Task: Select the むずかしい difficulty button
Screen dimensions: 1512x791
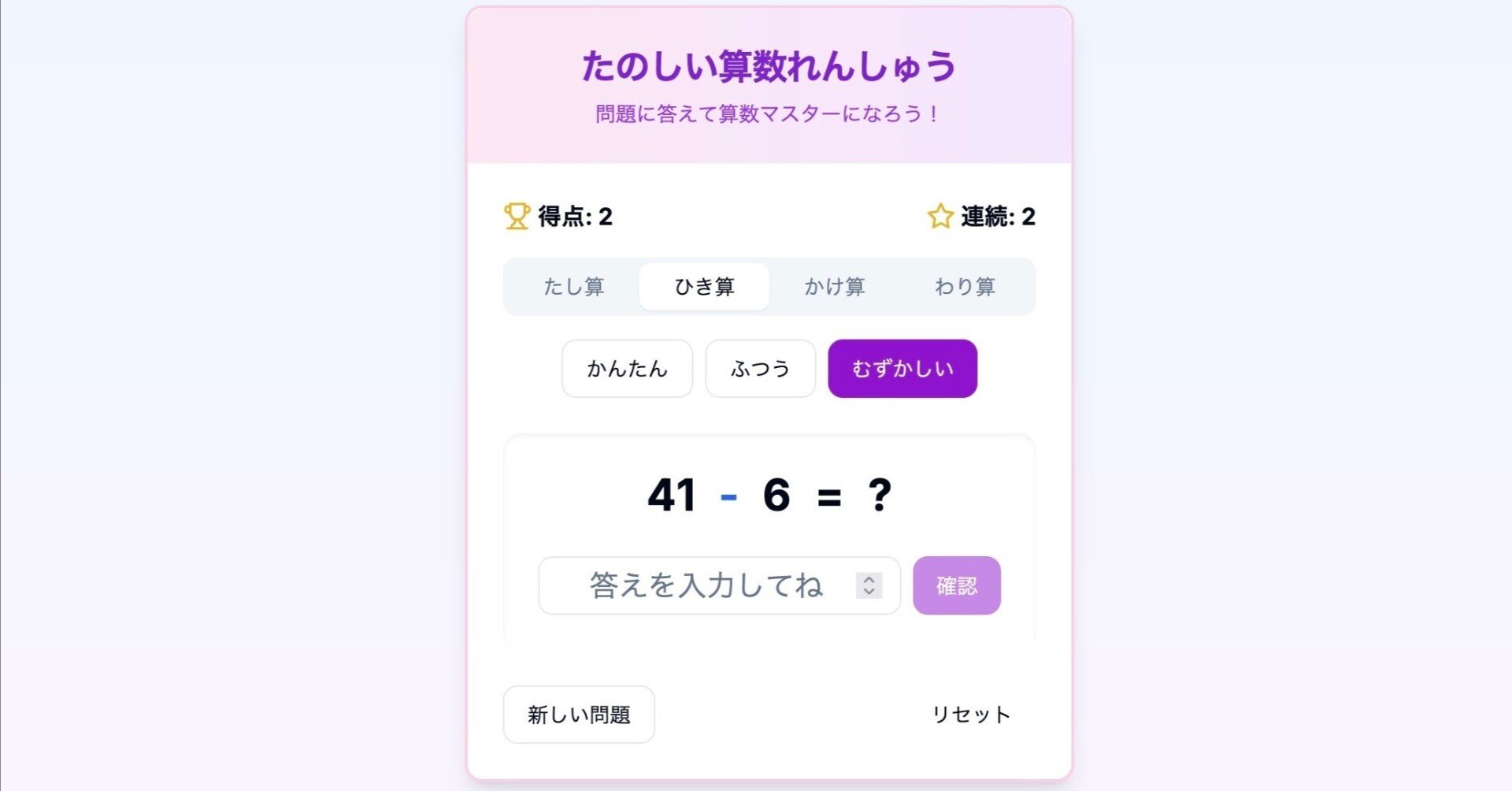Action: (902, 369)
